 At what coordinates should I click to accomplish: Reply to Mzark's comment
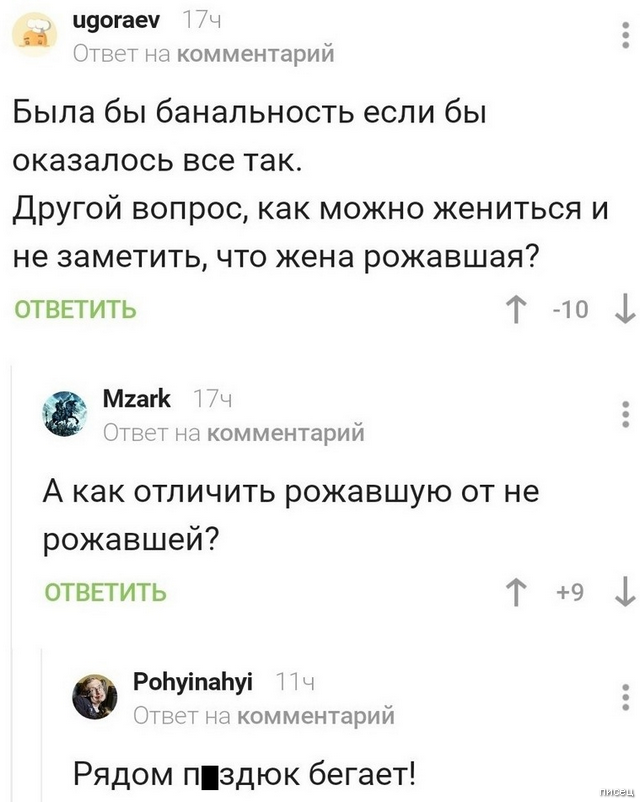point(106,591)
